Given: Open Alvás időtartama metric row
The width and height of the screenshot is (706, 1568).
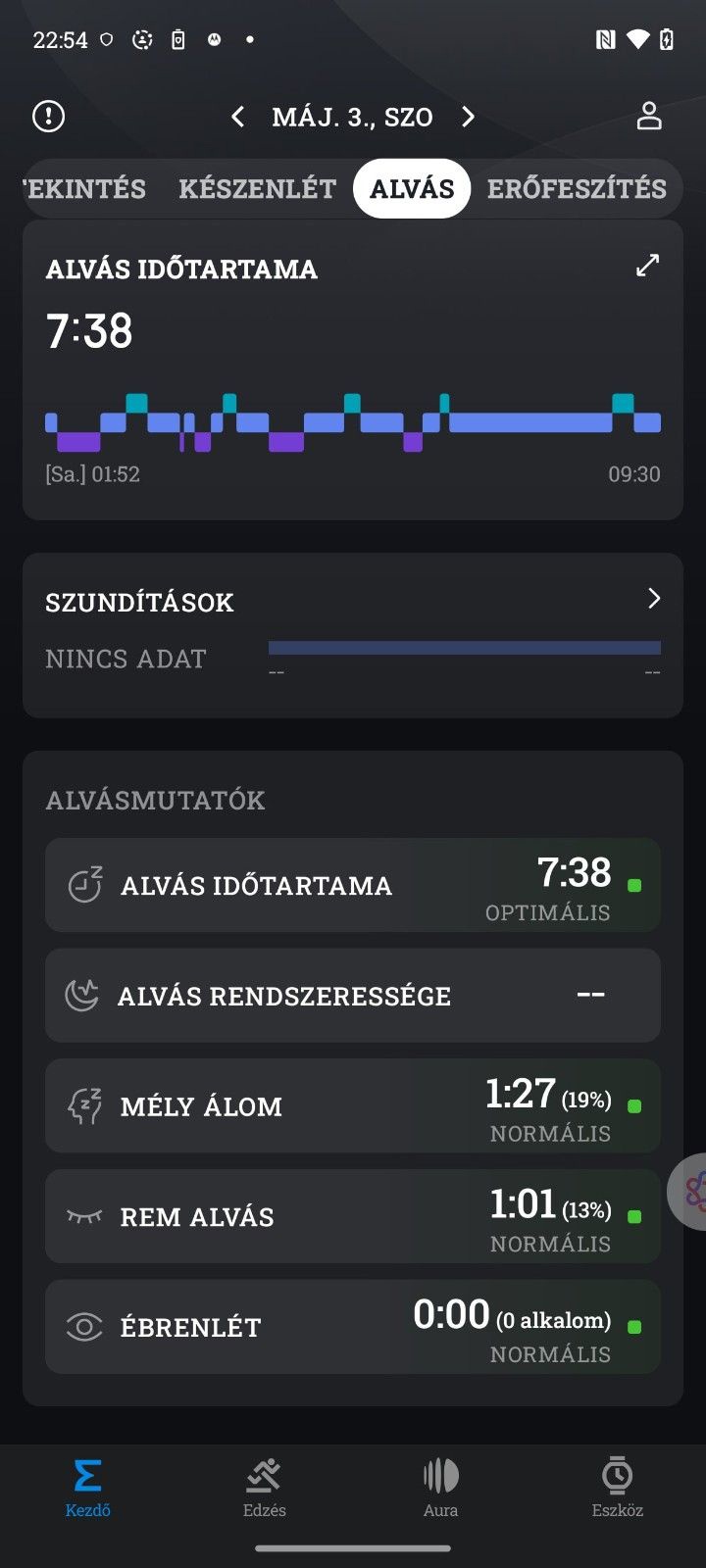Looking at the screenshot, I should (x=353, y=885).
